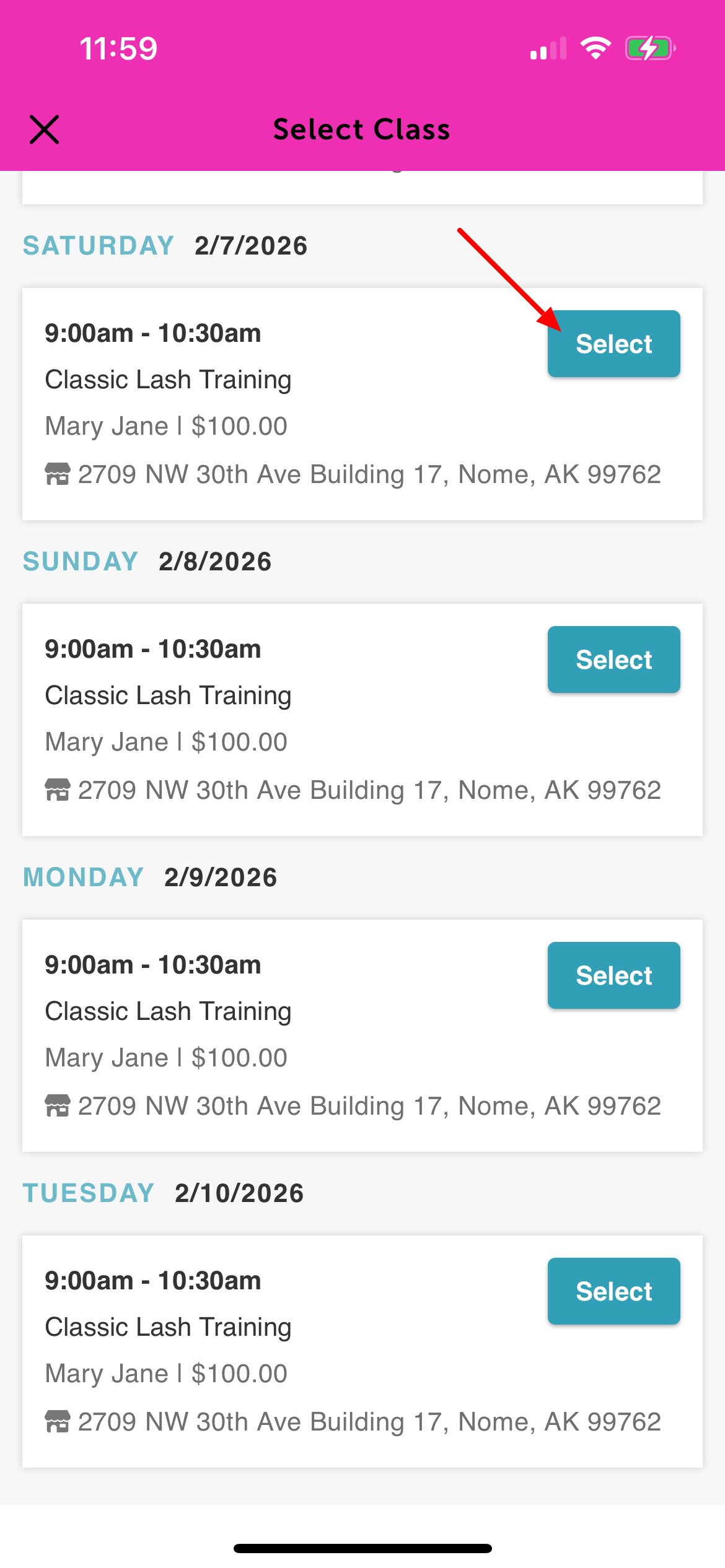Select the Saturday 2/7/2026 class
This screenshot has height=1568, width=725.
tap(613, 344)
